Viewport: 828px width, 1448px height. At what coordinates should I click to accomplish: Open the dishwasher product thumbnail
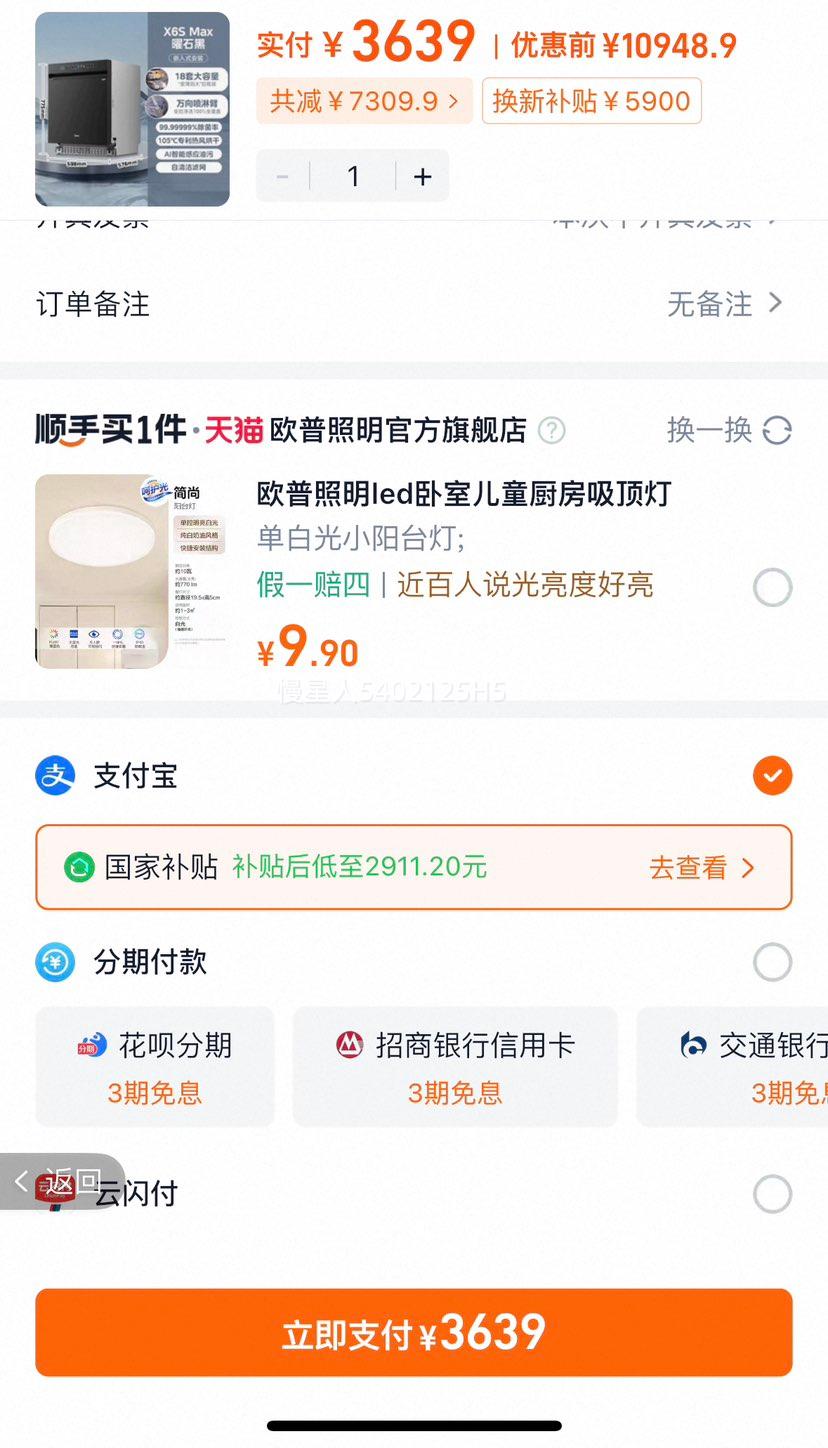132,109
